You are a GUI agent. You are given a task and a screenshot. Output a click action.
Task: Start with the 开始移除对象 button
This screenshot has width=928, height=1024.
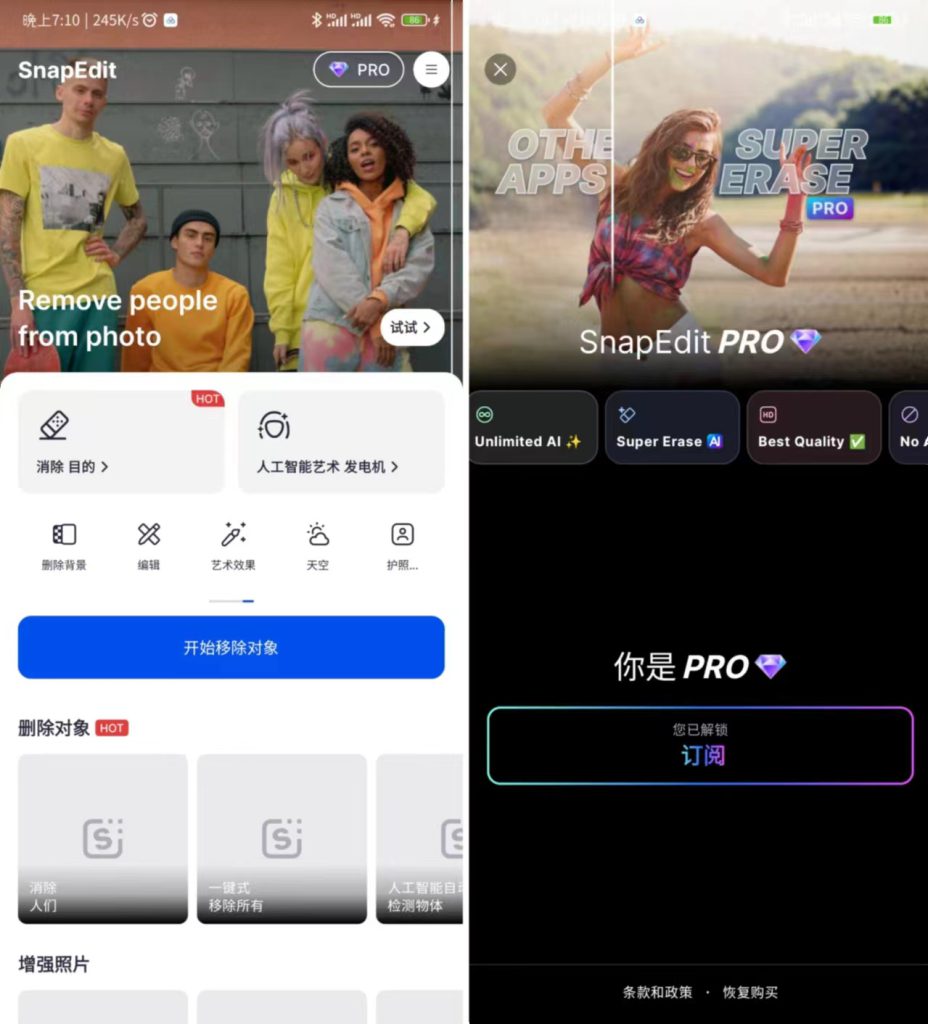click(231, 647)
